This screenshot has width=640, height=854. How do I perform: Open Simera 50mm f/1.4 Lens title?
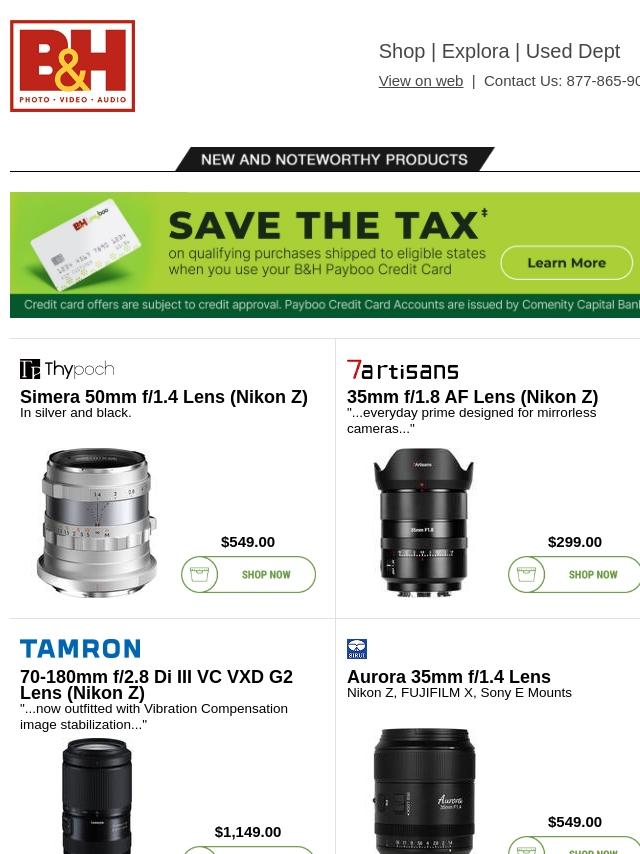[x=164, y=397]
